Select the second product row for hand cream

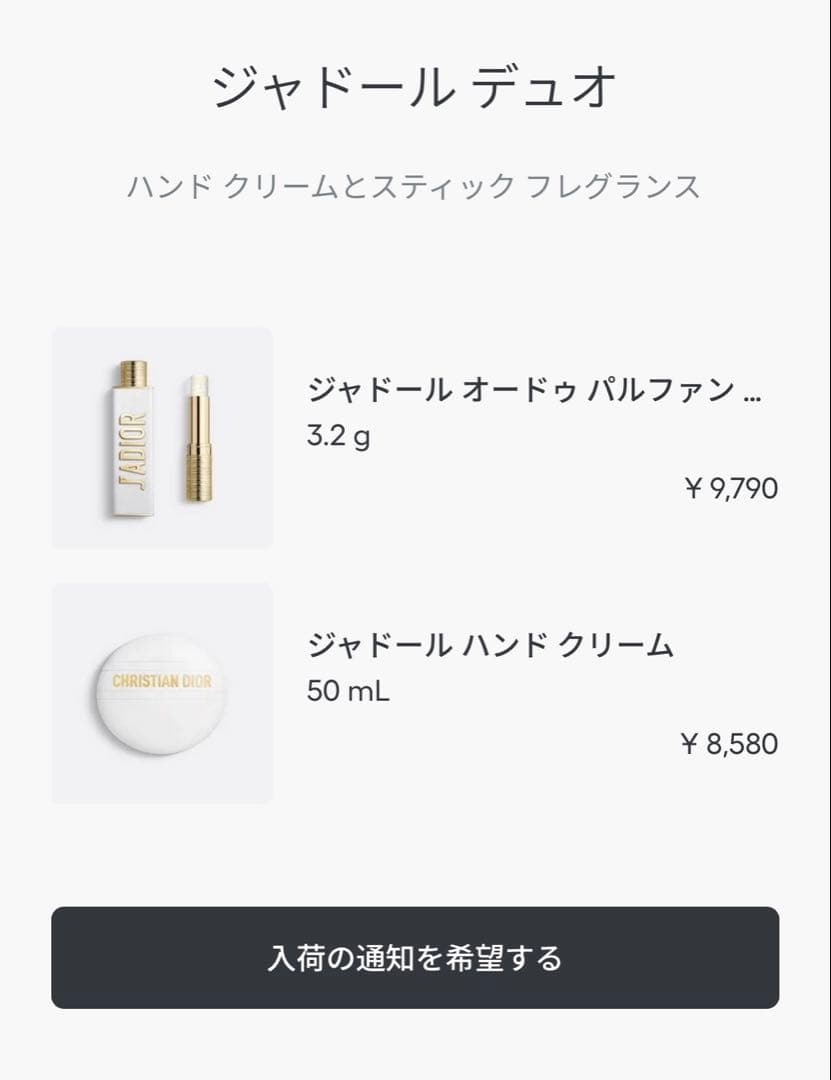click(415, 694)
